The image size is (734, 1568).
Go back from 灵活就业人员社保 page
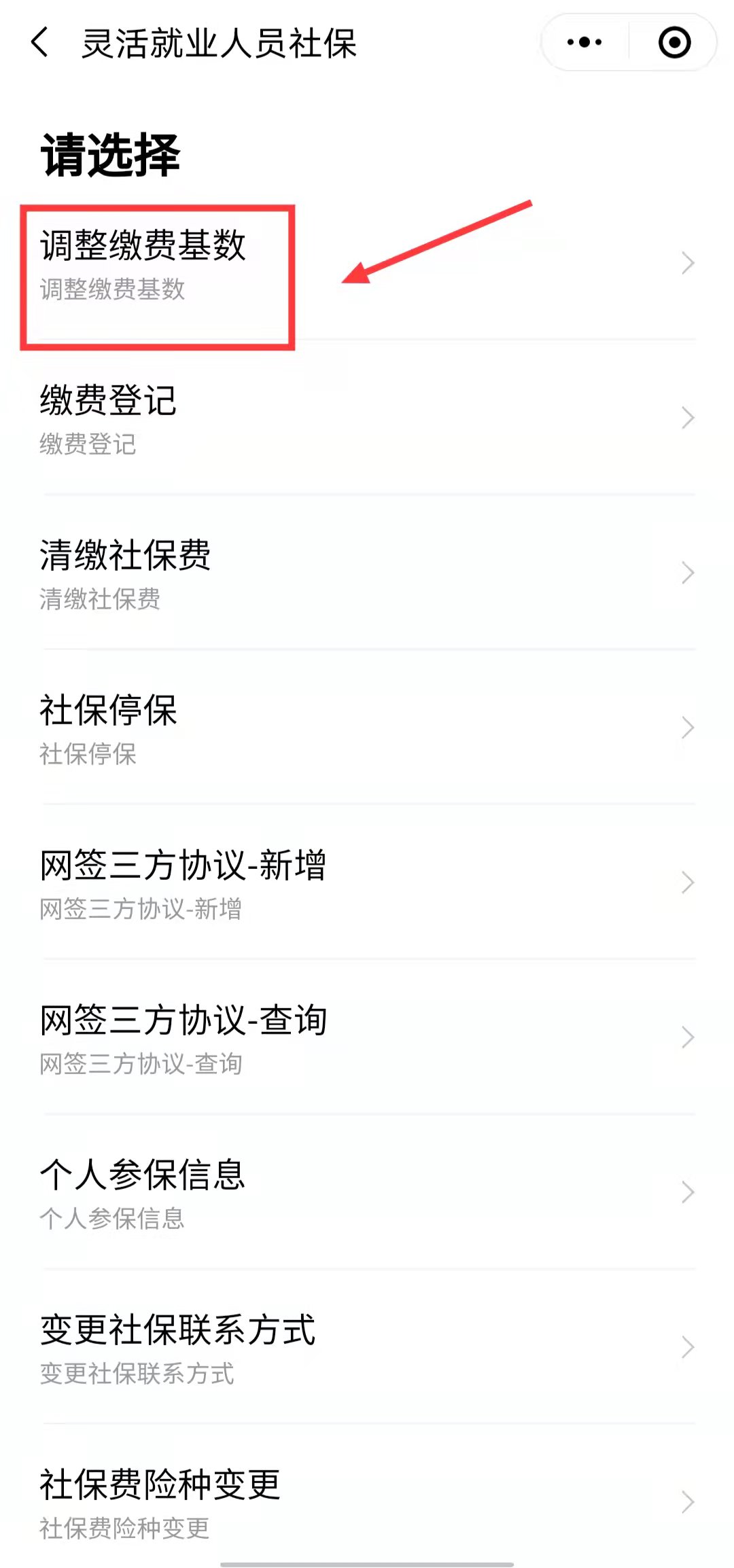[x=41, y=43]
